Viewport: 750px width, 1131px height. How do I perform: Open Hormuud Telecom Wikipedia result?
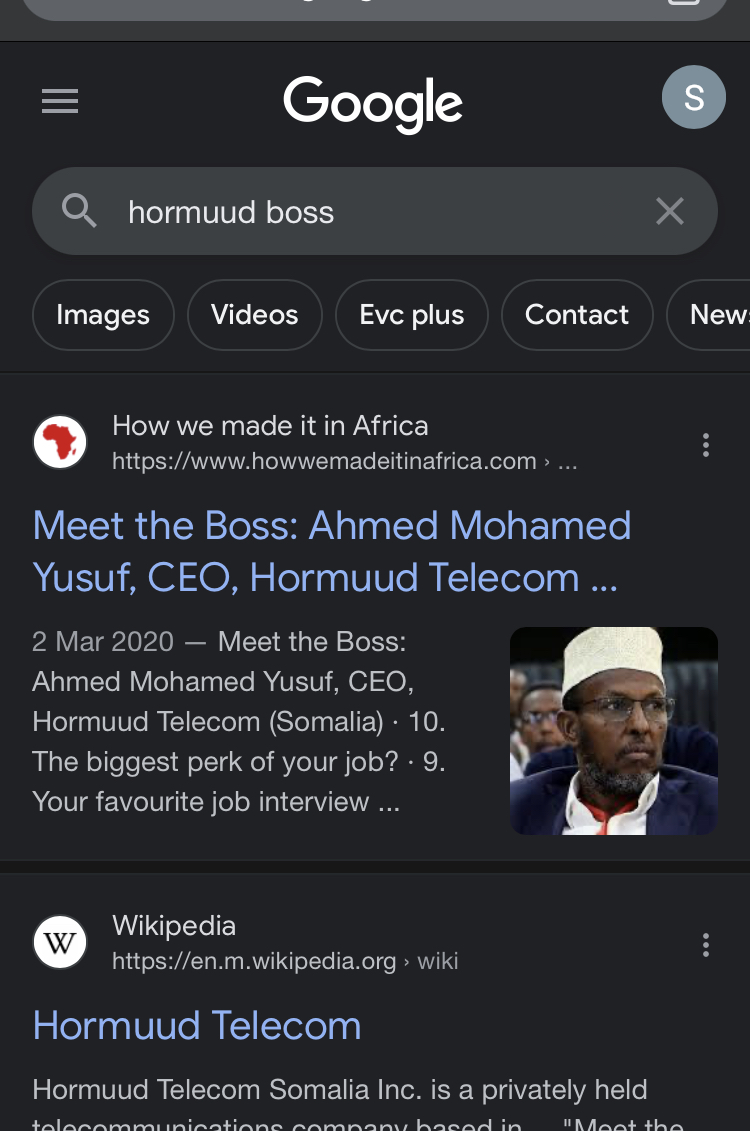click(x=197, y=1025)
